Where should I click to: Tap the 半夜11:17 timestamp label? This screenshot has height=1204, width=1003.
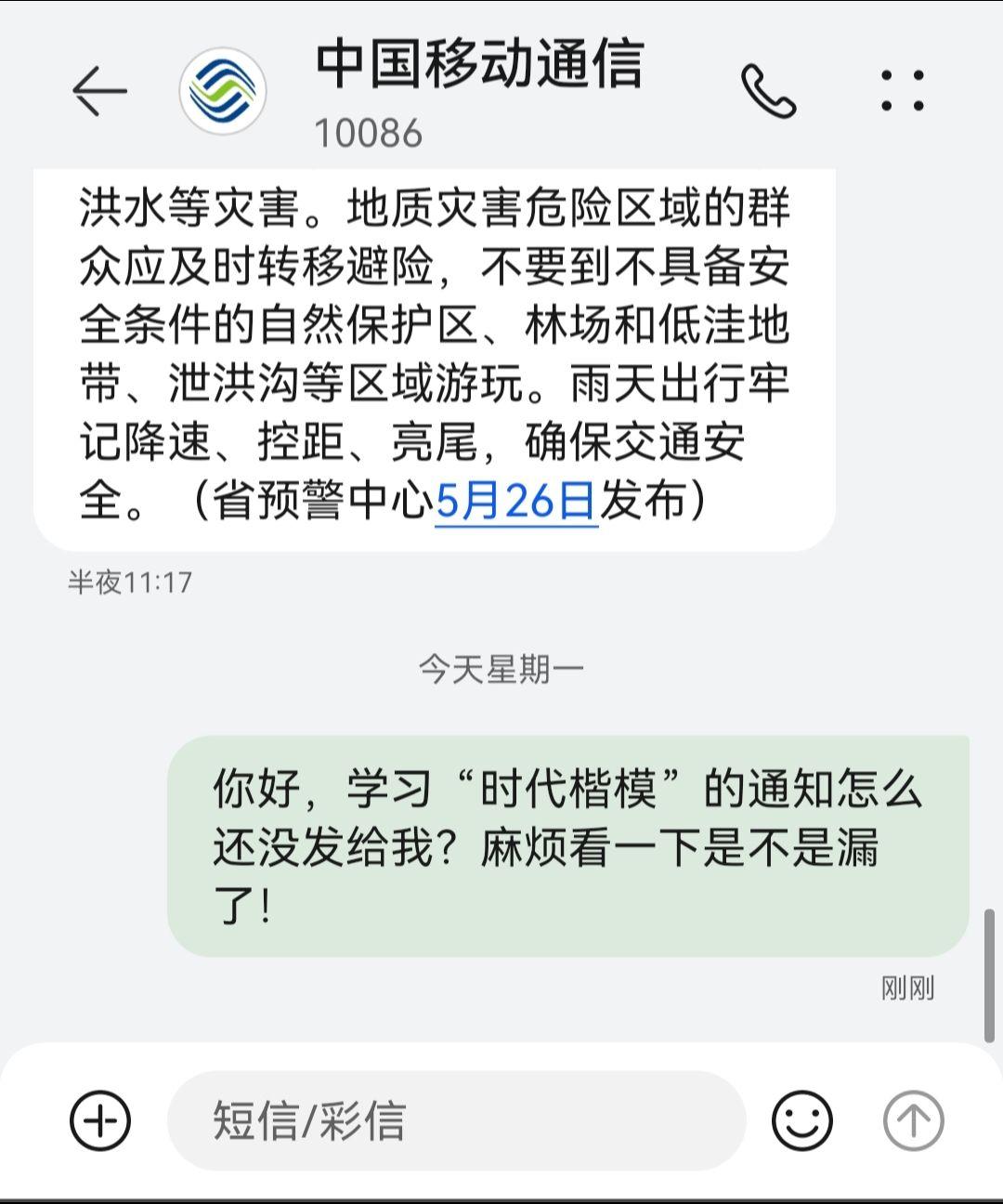click(x=130, y=582)
